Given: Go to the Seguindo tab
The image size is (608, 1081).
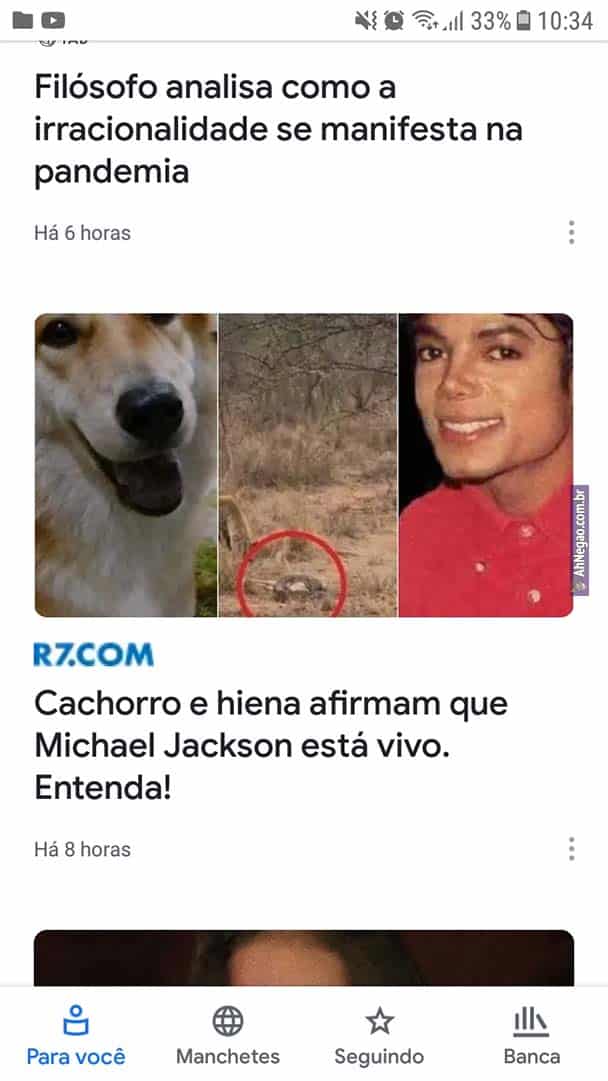Looking at the screenshot, I should click(x=379, y=1035).
